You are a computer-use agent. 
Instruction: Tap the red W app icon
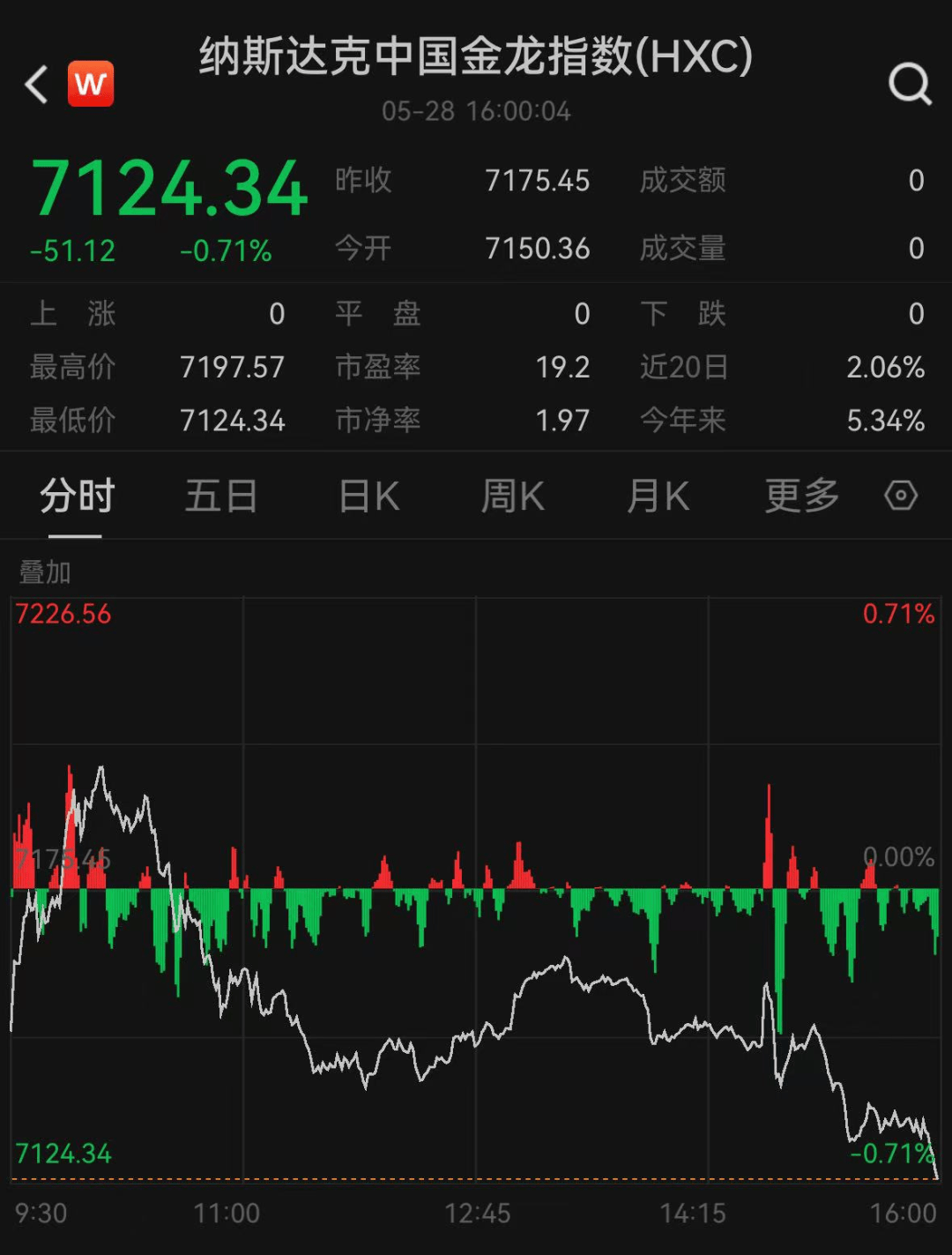pyautogui.click(x=88, y=85)
